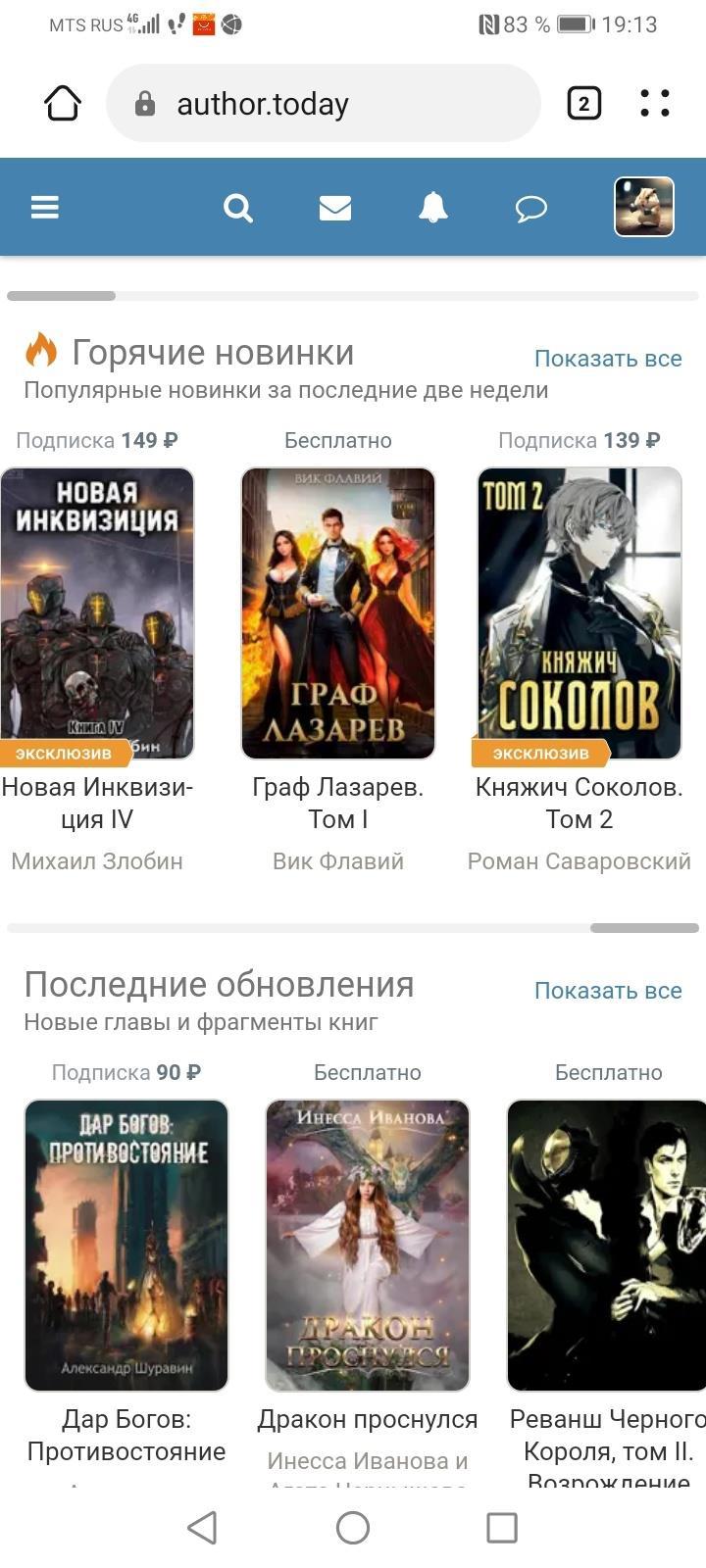The width and height of the screenshot is (706, 1568).
Task: Open book Новая Инквизиция IV
Action: (x=97, y=613)
